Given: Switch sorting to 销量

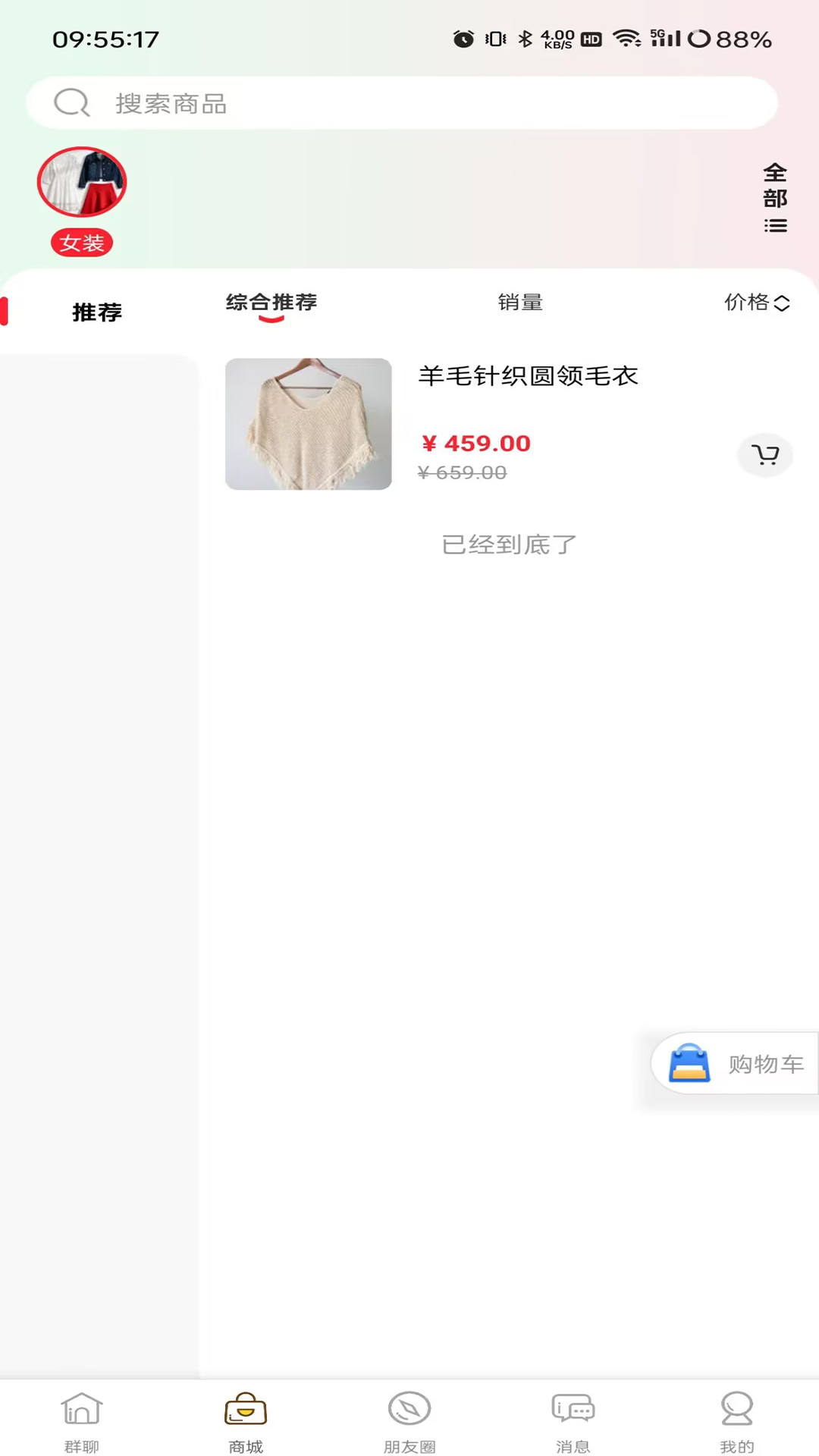Looking at the screenshot, I should click(521, 302).
